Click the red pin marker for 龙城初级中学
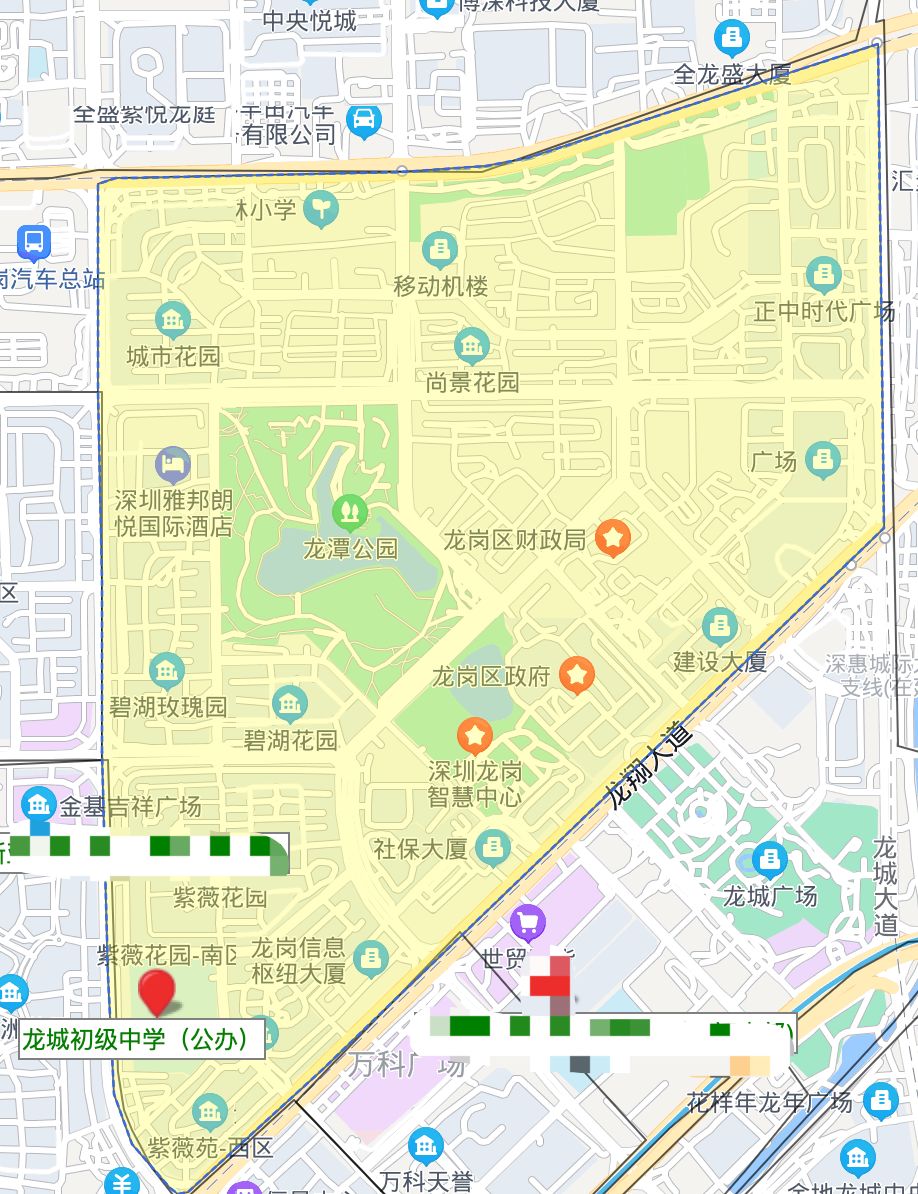 click(158, 997)
